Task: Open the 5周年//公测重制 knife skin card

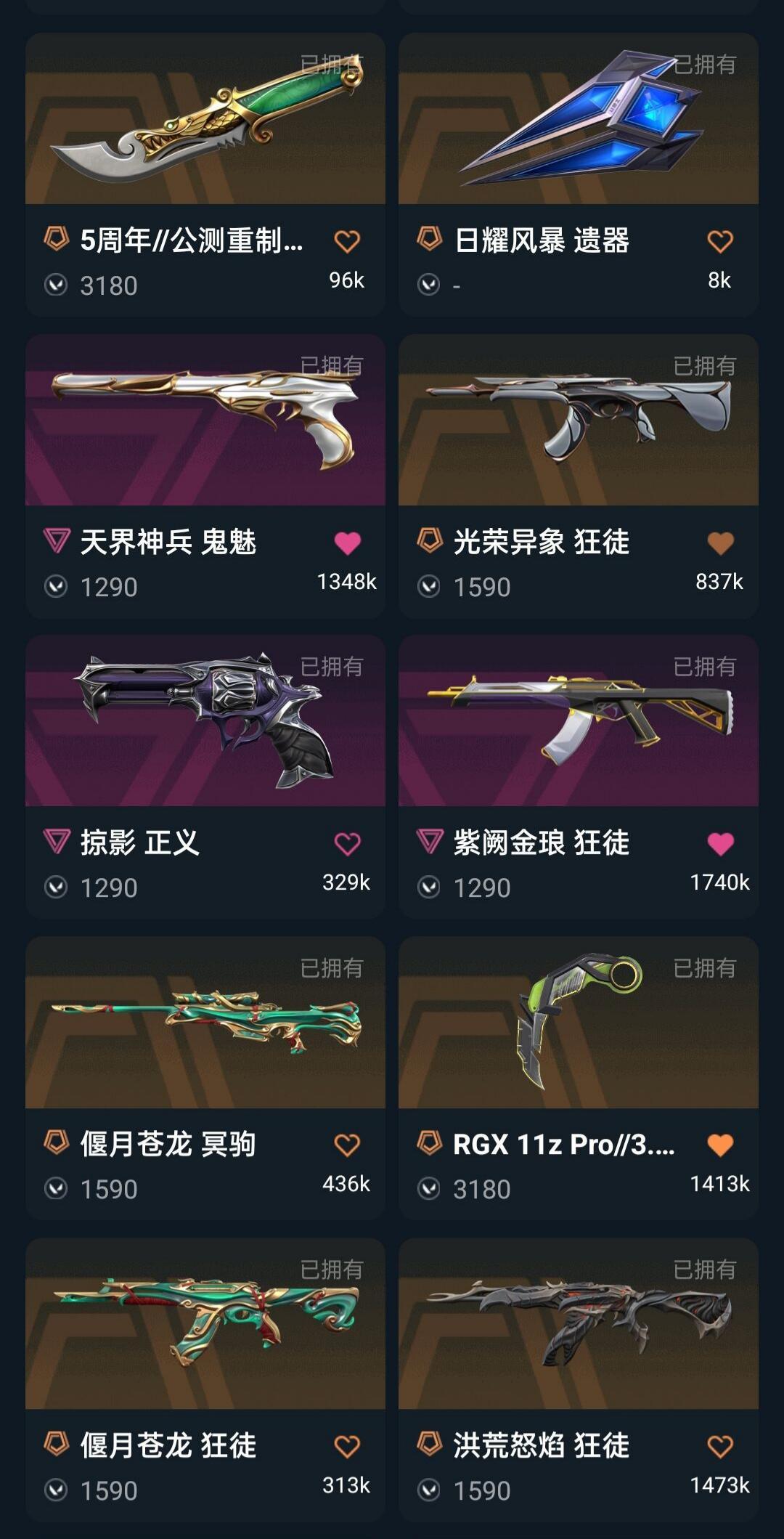Action: 205,120
